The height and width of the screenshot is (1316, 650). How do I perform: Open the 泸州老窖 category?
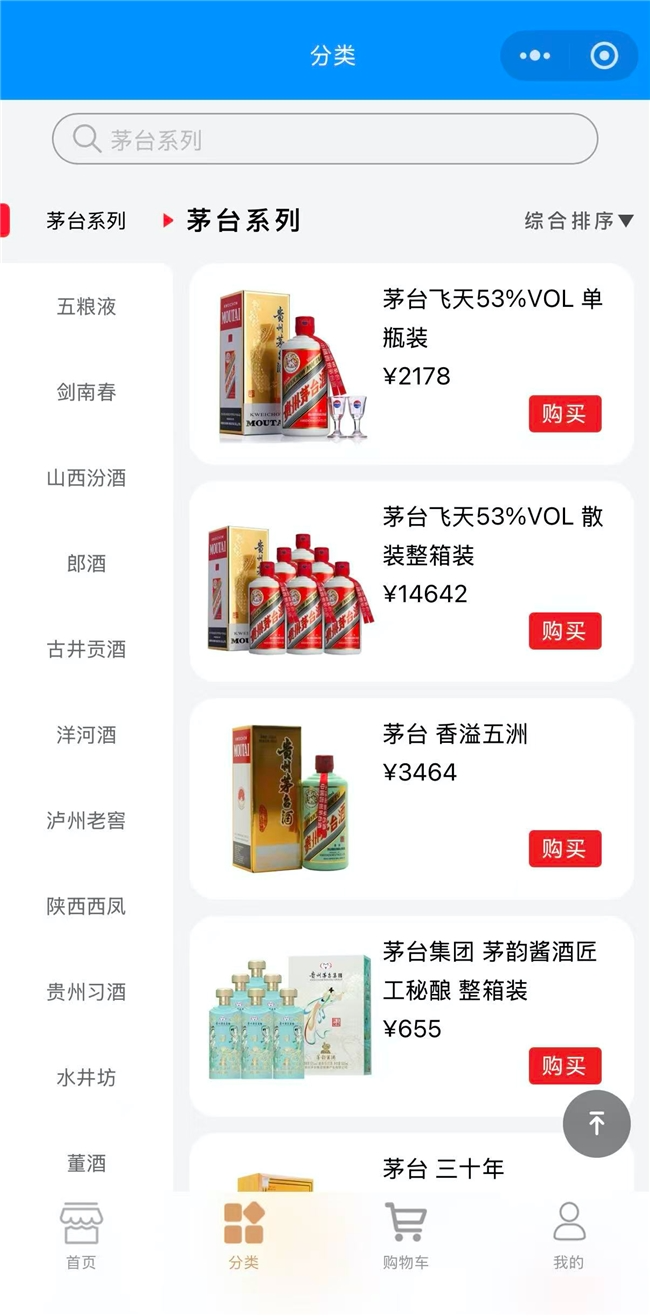pos(87,821)
